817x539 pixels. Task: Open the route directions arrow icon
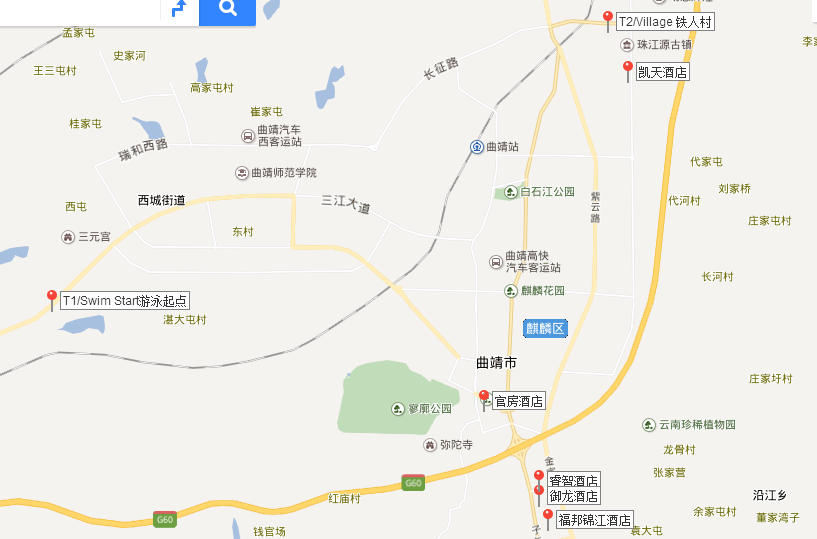coord(179,9)
